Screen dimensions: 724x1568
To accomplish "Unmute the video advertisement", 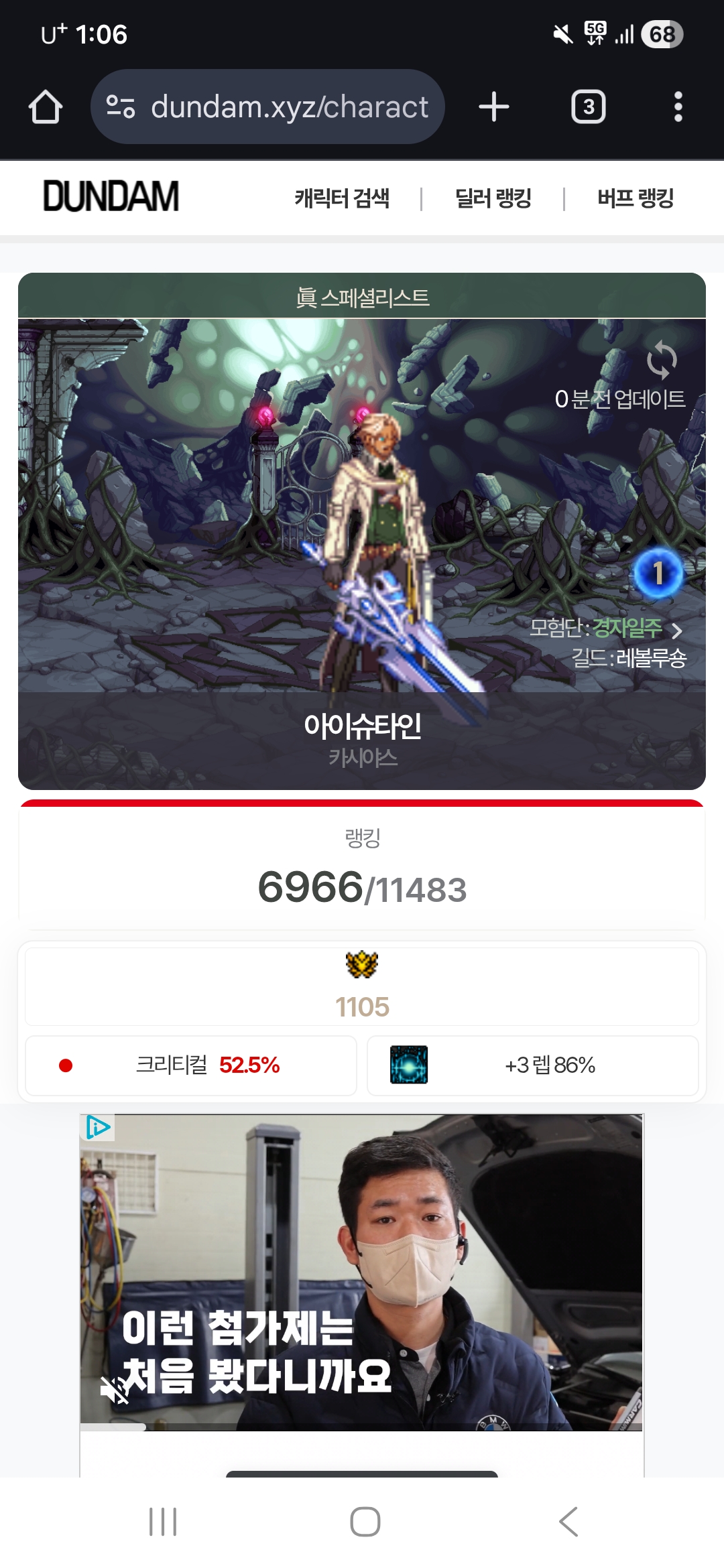I will [115, 1390].
